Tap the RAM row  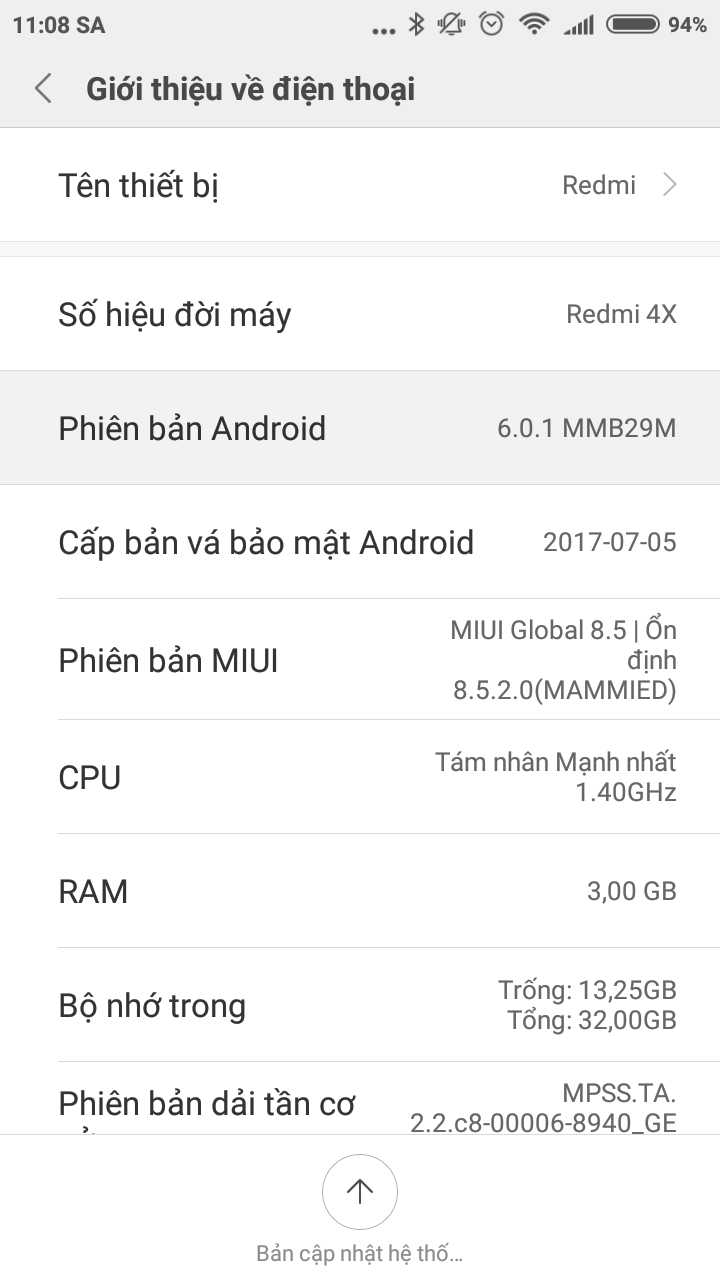pyautogui.click(x=360, y=891)
